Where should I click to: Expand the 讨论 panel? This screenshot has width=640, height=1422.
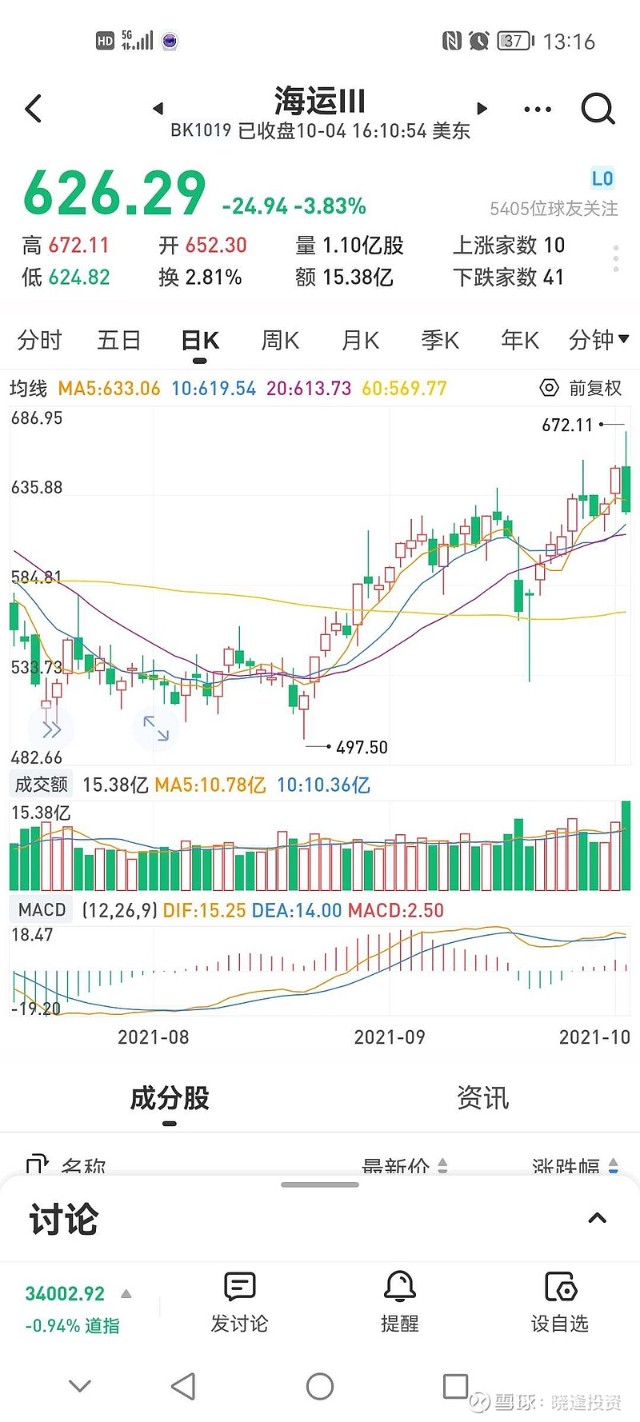click(597, 1218)
